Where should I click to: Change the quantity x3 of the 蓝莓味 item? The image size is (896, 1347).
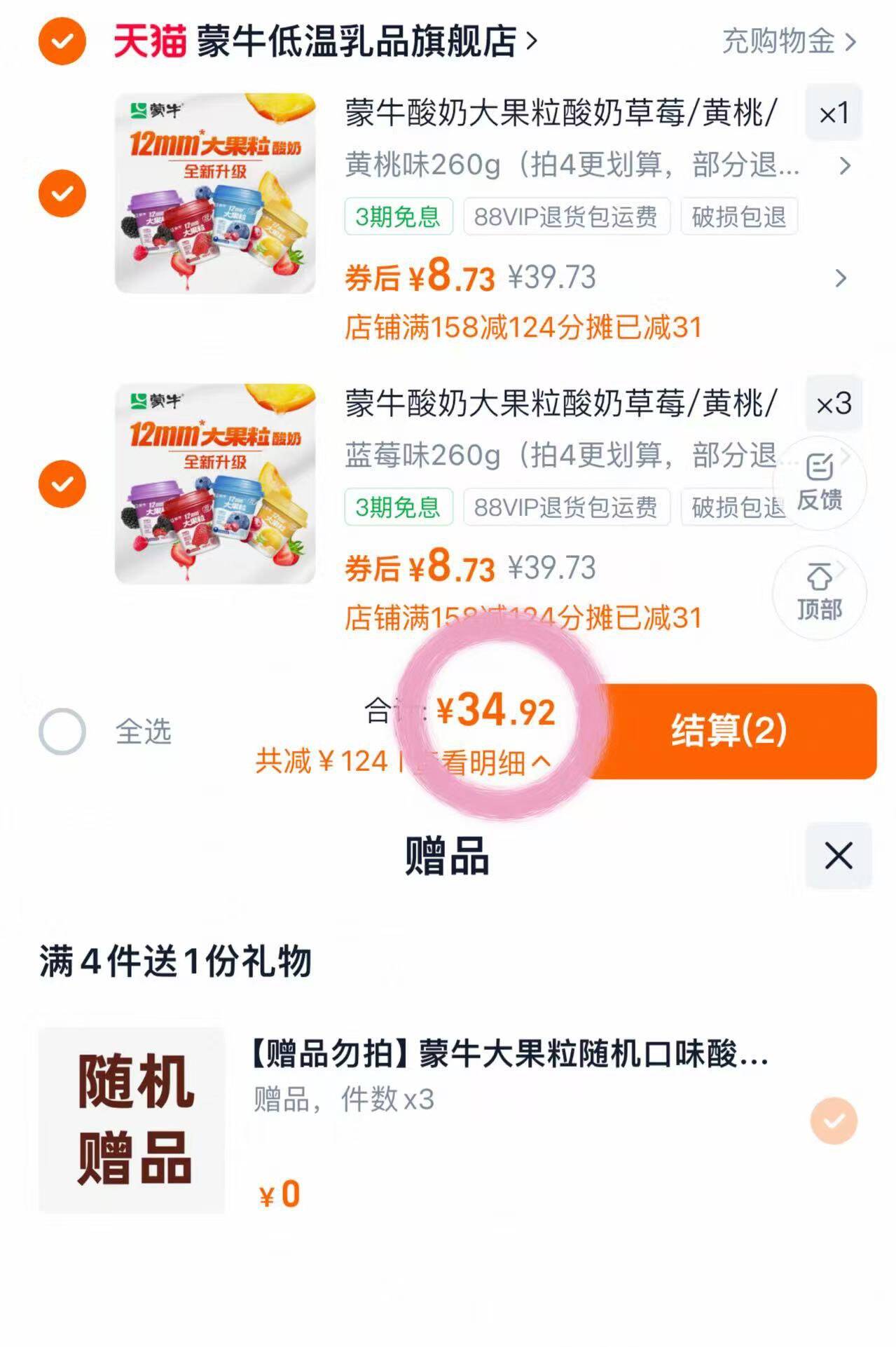click(833, 404)
